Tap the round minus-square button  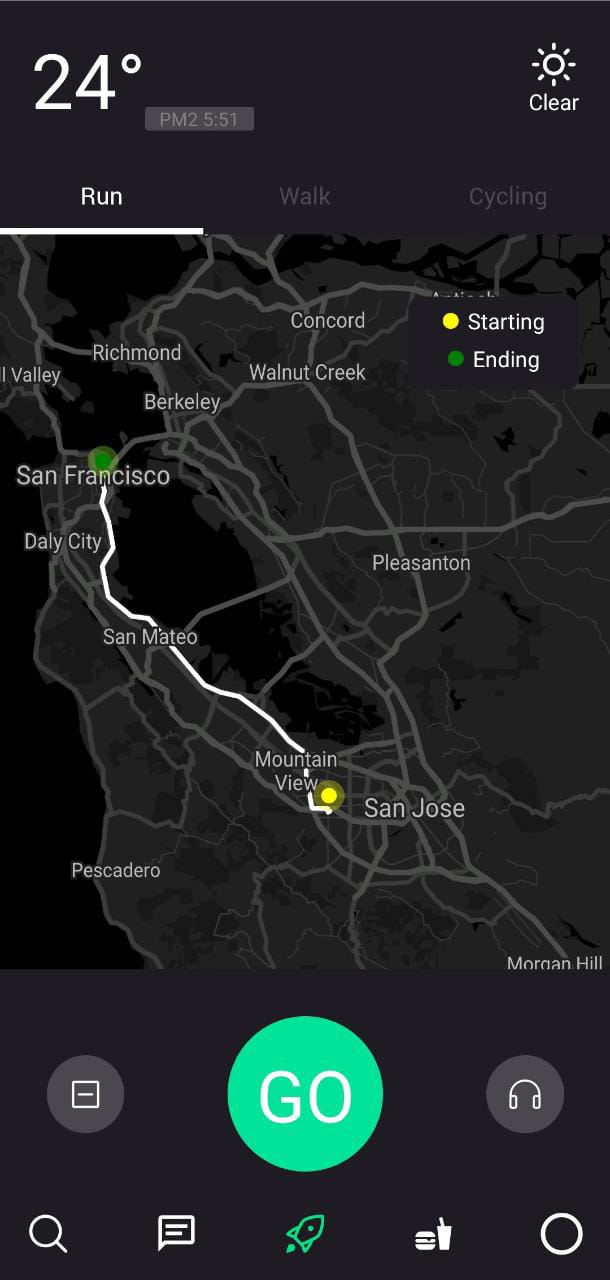[x=86, y=1095]
